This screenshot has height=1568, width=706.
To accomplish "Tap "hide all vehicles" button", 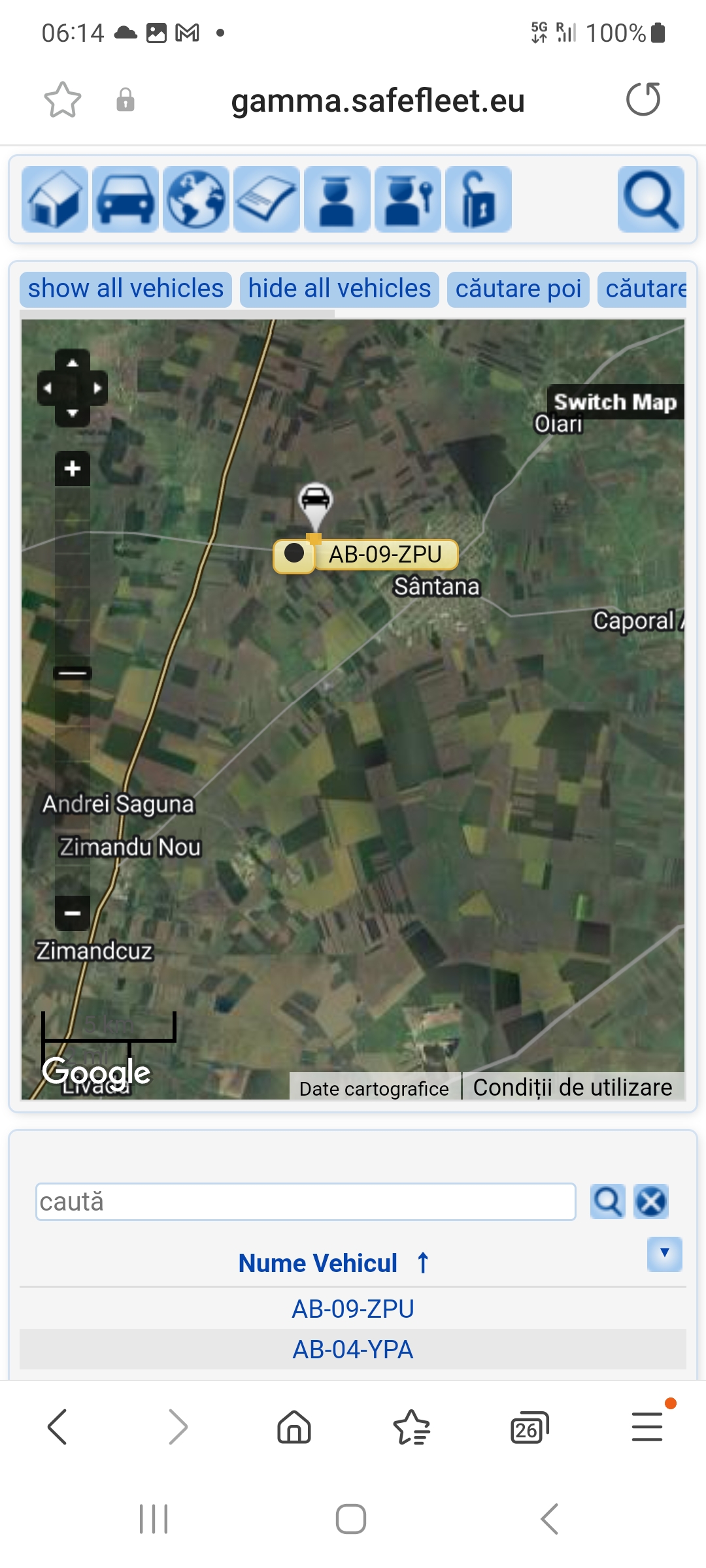I will (339, 289).
